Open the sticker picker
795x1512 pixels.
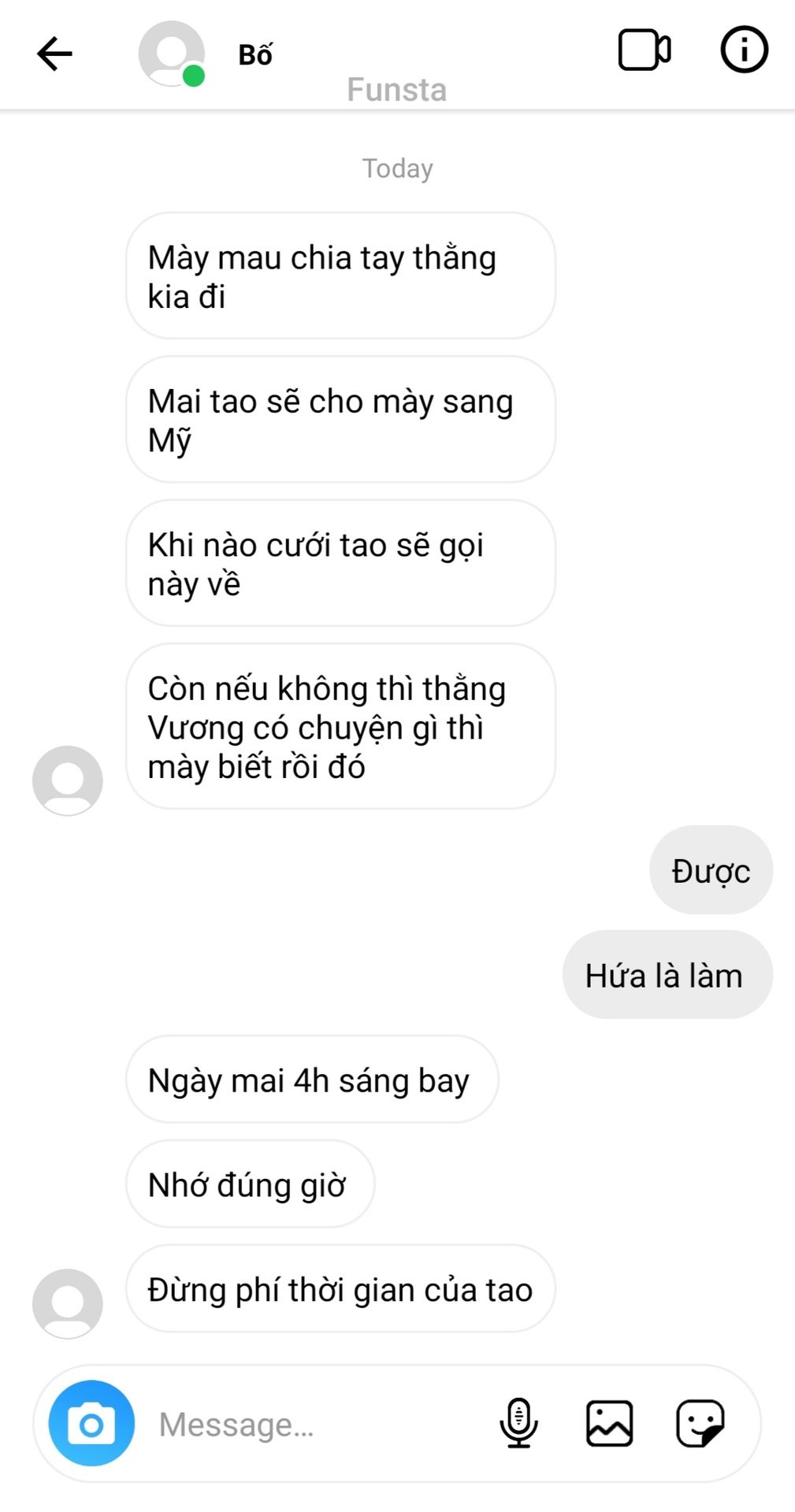pyautogui.click(x=700, y=1424)
